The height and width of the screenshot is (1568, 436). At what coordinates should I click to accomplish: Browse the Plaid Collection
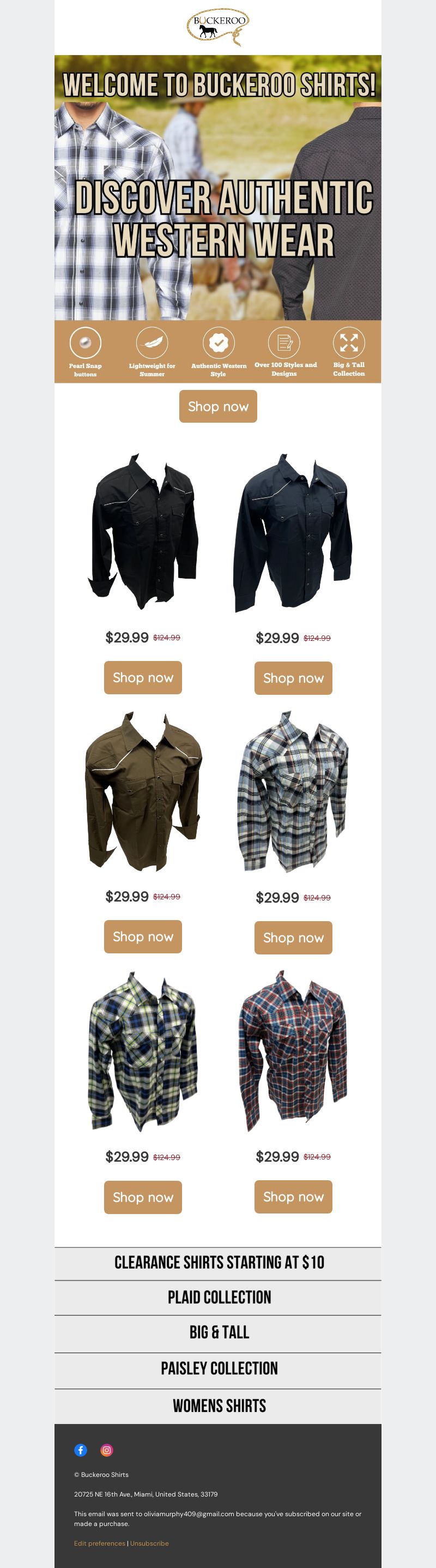click(219, 1297)
